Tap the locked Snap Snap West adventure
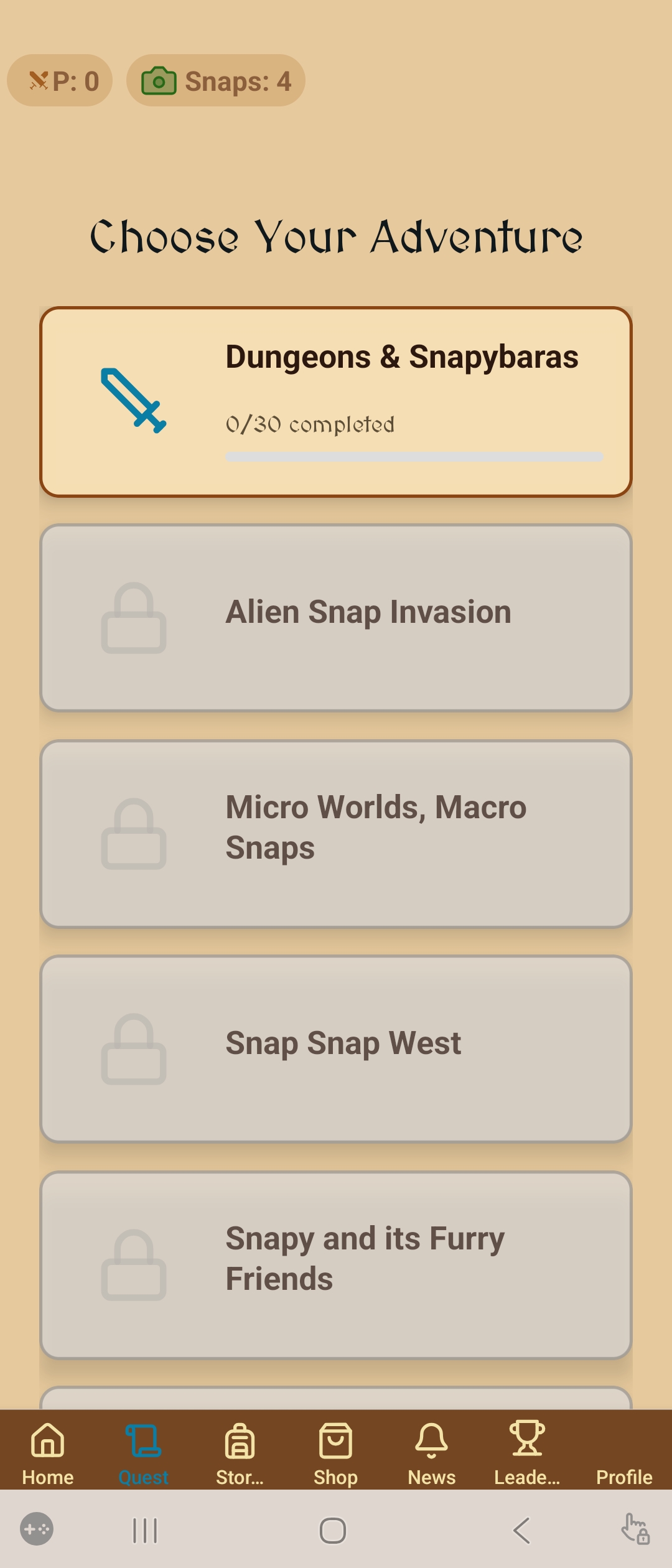Viewport: 672px width, 1568px height. 336,1048
